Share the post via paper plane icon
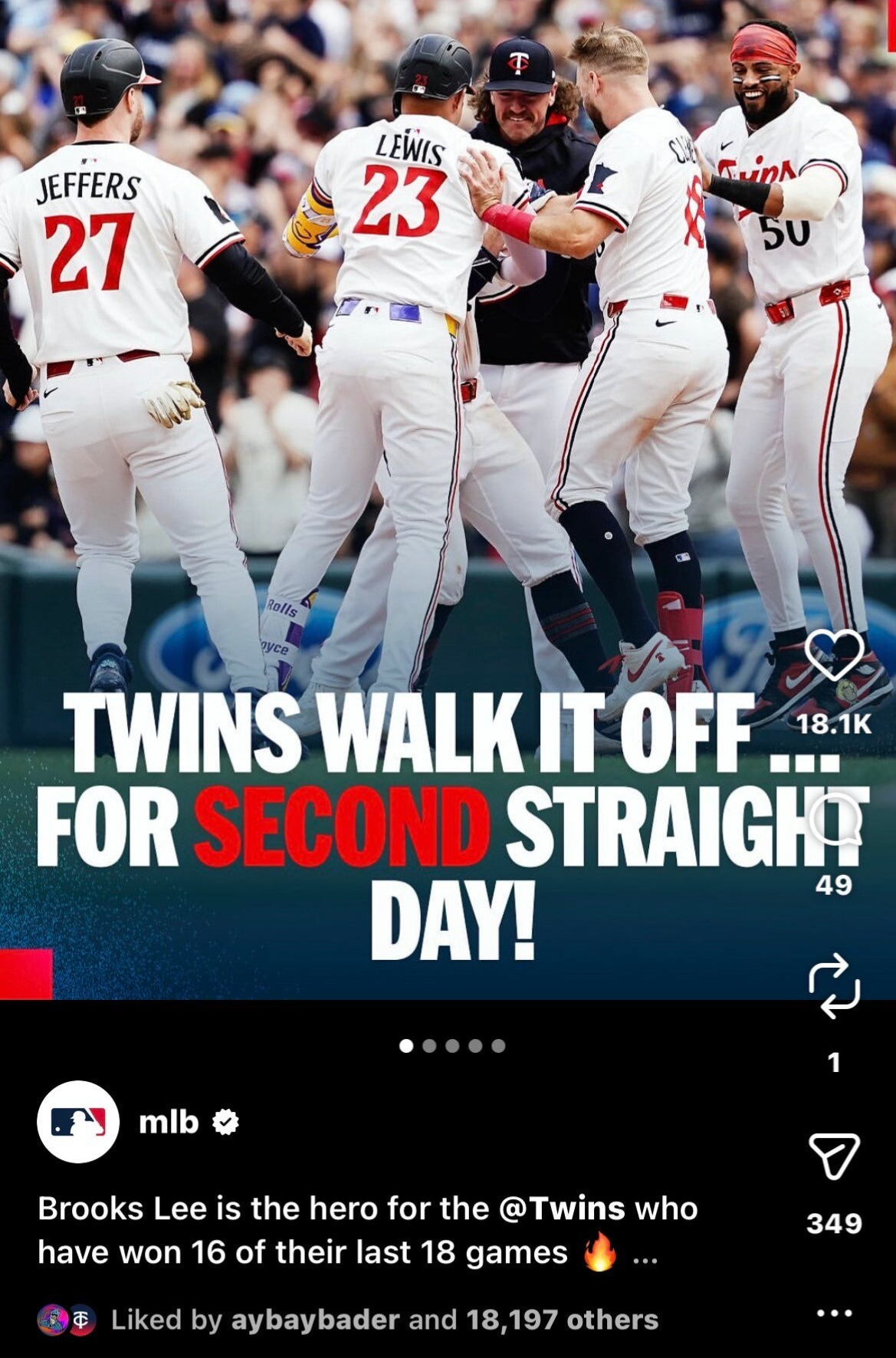 [834, 1156]
